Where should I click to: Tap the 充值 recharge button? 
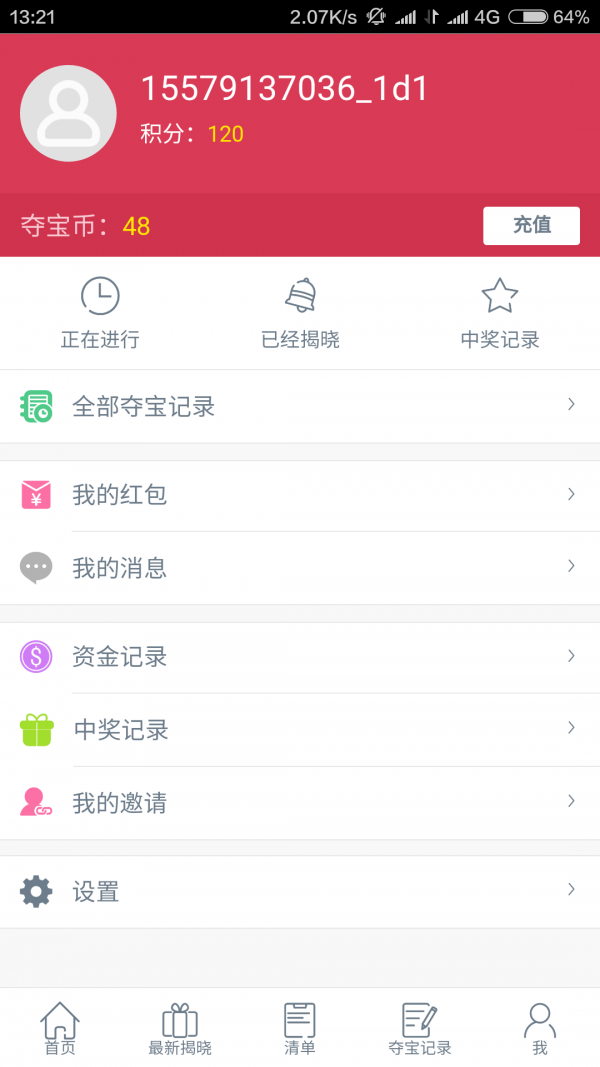tap(531, 226)
